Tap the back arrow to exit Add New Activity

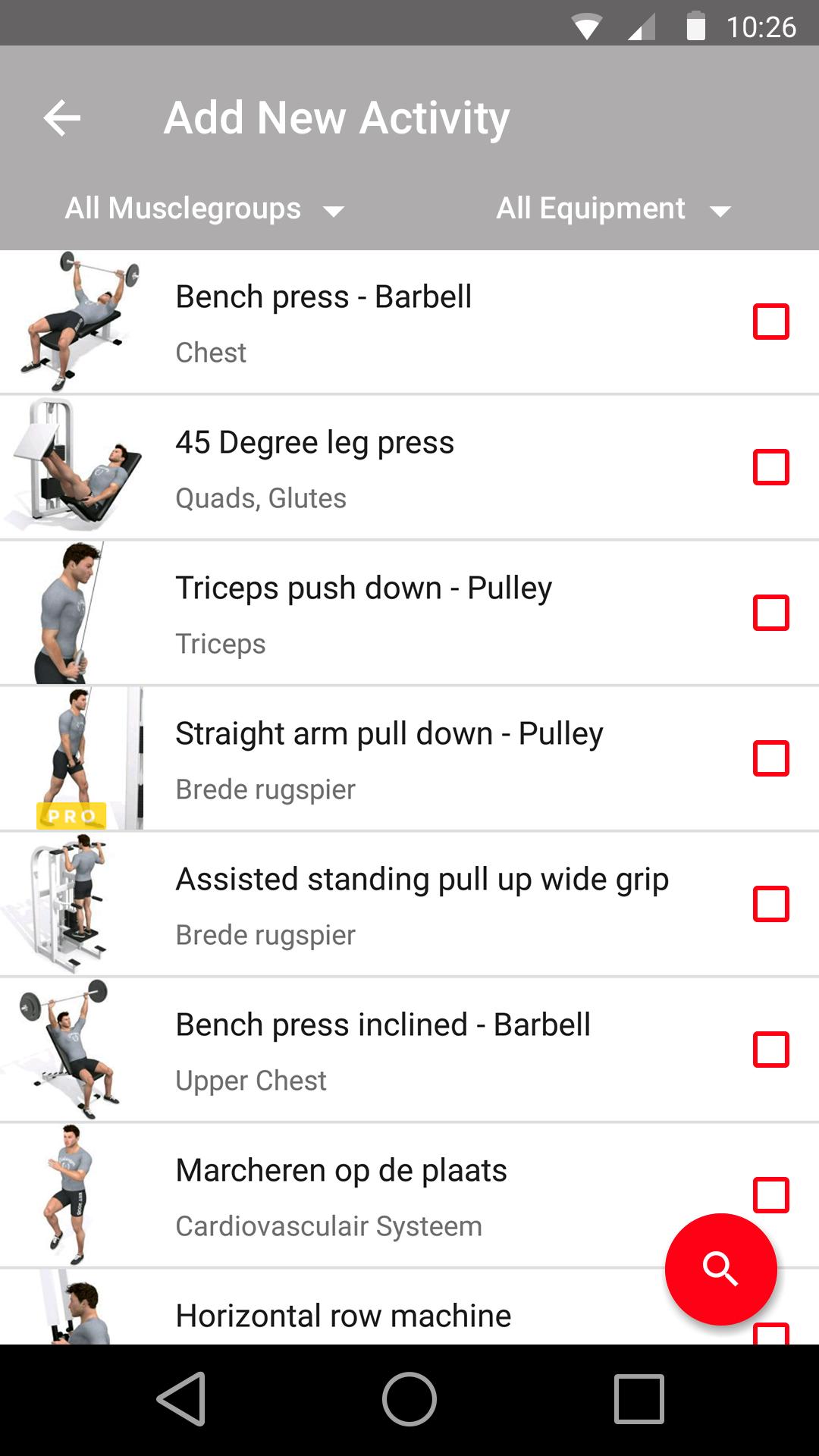[x=62, y=118]
